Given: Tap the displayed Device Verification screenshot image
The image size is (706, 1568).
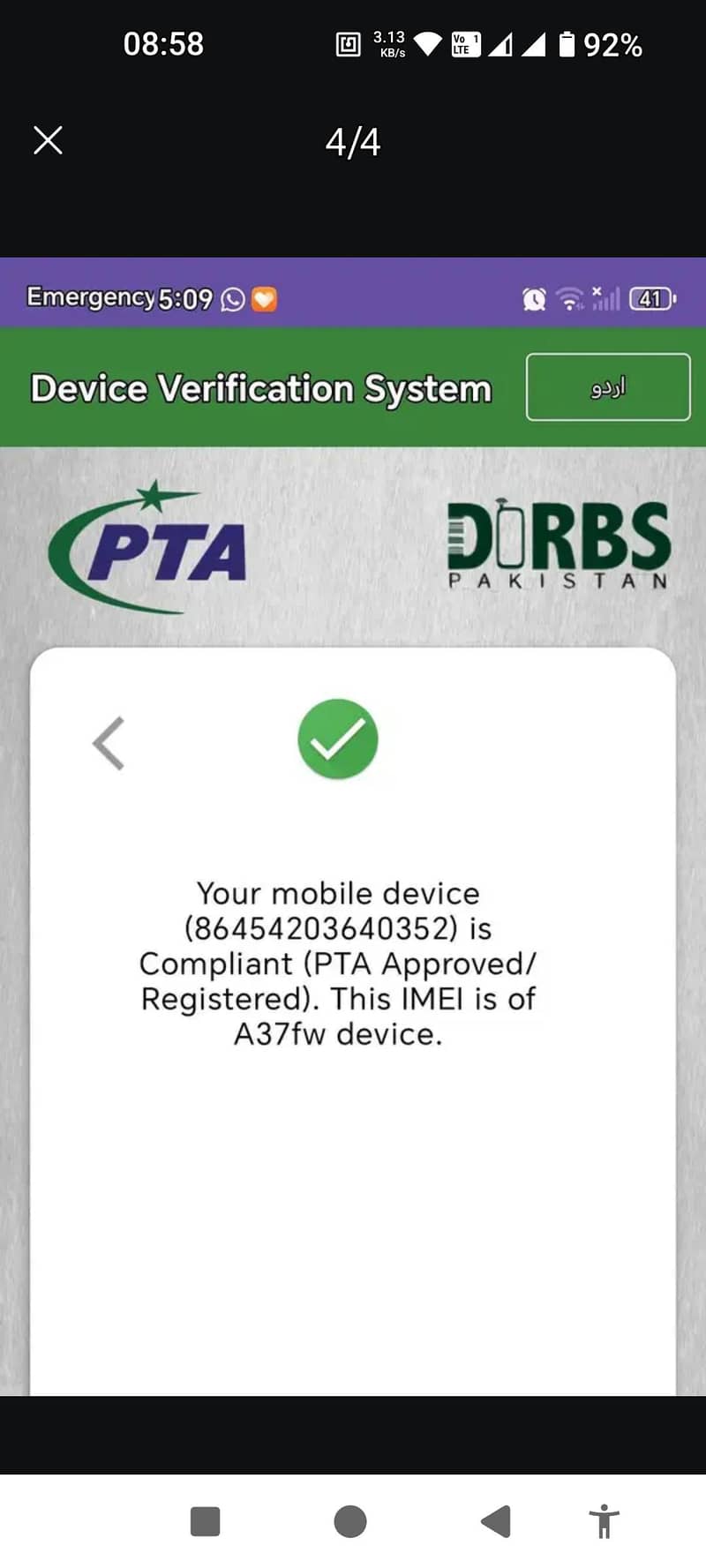Looking at the screenshot, I should 353,827.
